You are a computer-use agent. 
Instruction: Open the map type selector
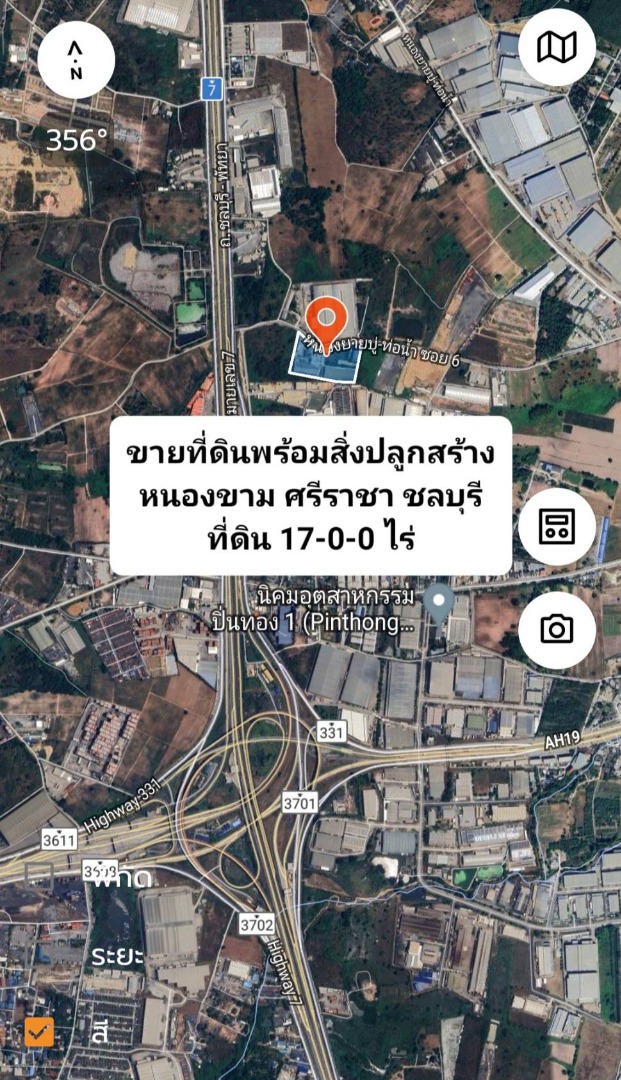tap(557, 47)
